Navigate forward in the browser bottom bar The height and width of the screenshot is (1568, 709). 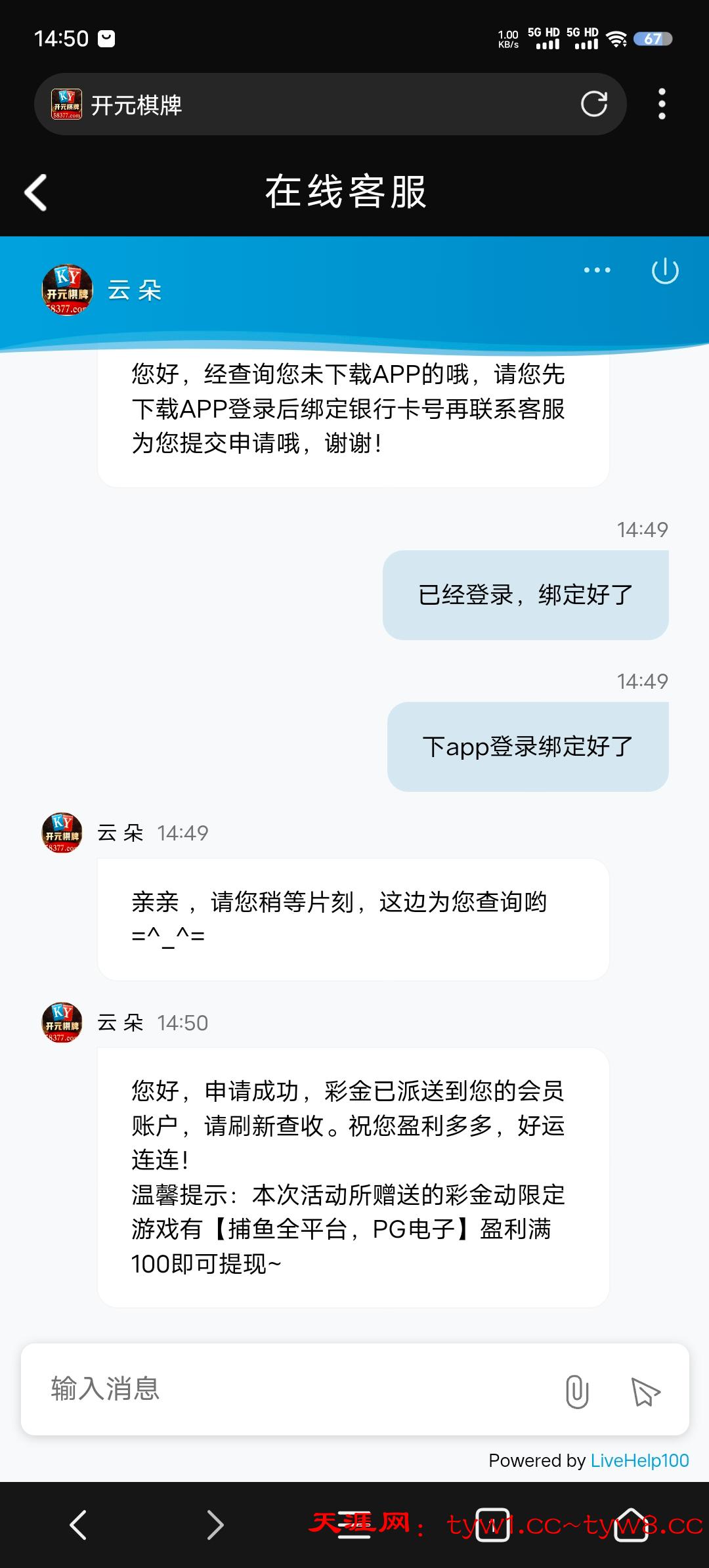click(x=215, y=1525)
